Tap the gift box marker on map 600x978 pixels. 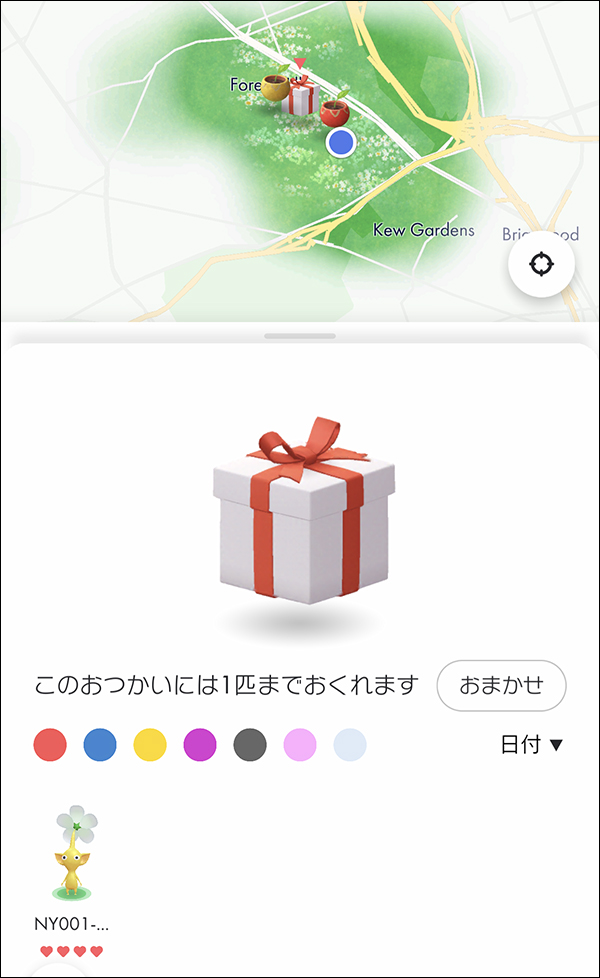point(301,96)
